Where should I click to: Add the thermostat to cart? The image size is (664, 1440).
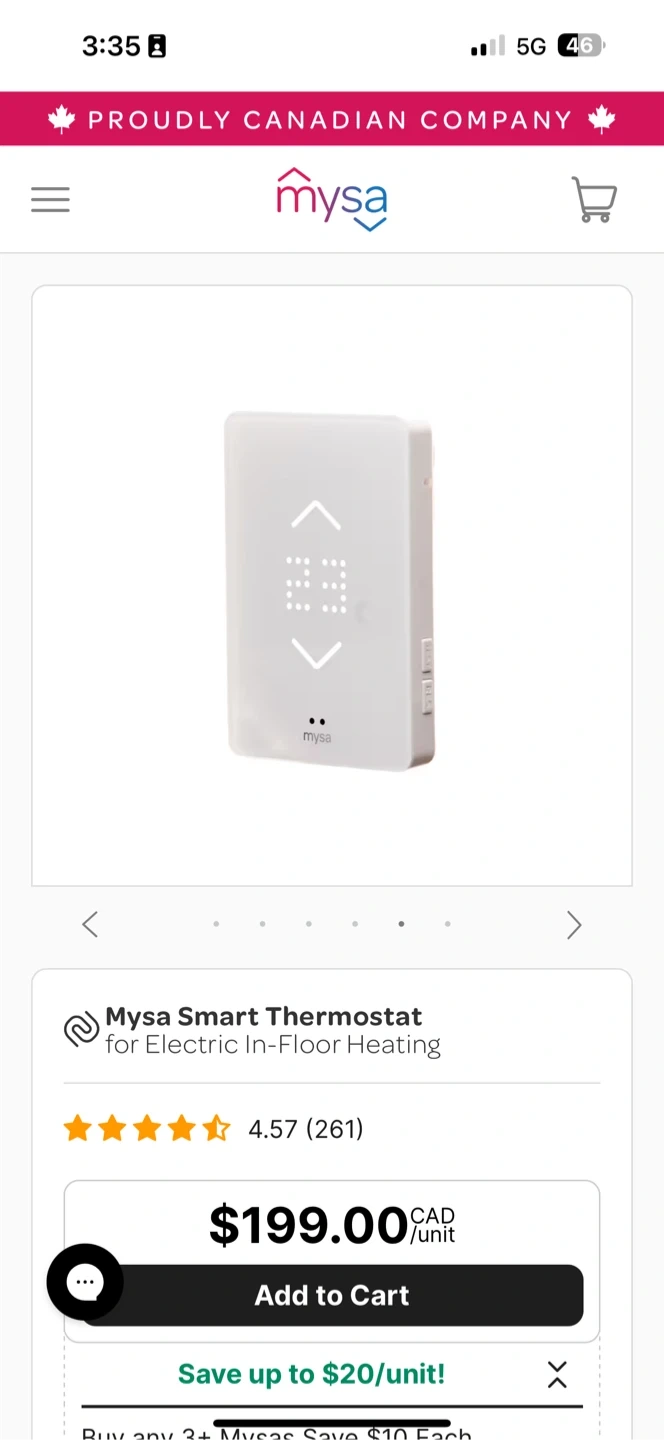point(332,1295)
